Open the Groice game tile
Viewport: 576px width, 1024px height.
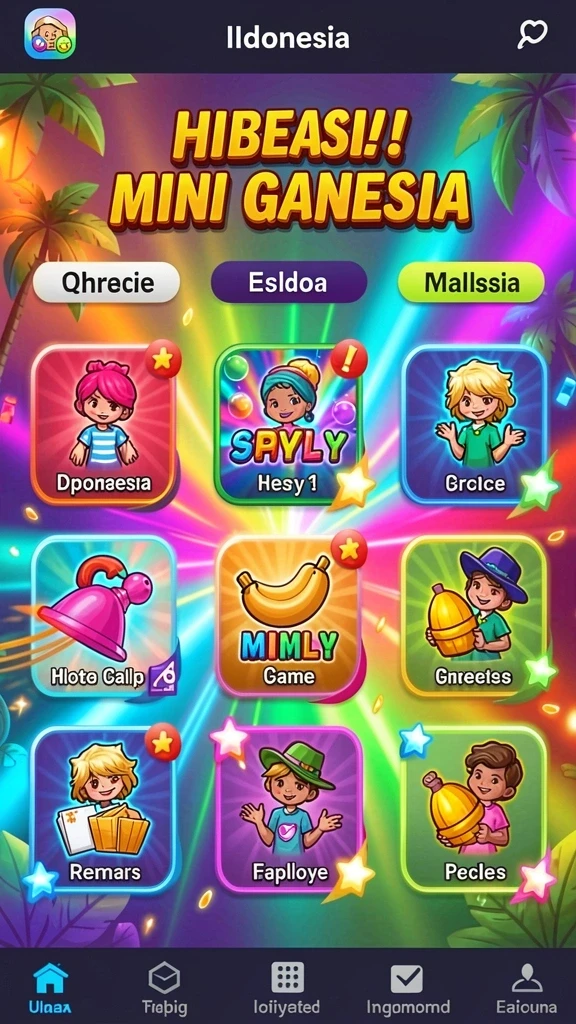click(475, 424)
